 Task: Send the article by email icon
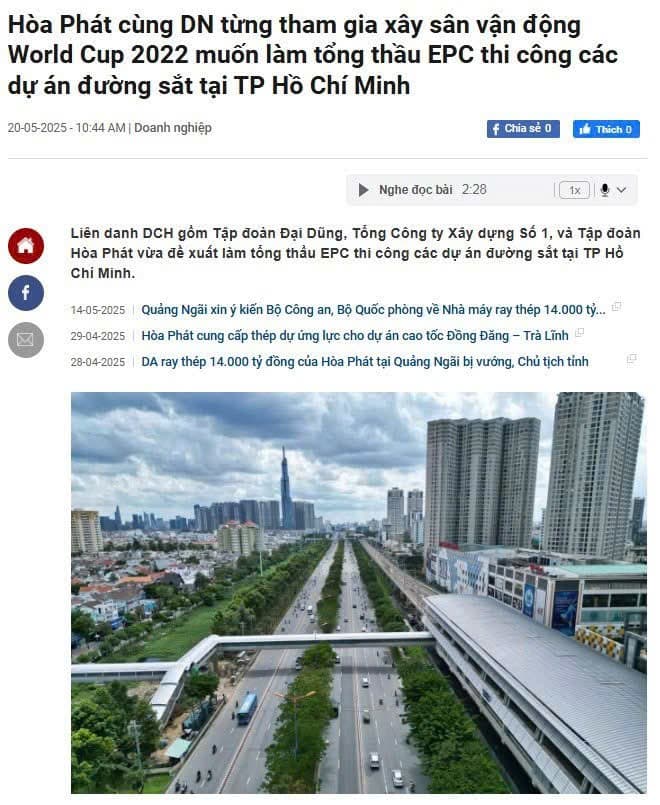point(26,340)
